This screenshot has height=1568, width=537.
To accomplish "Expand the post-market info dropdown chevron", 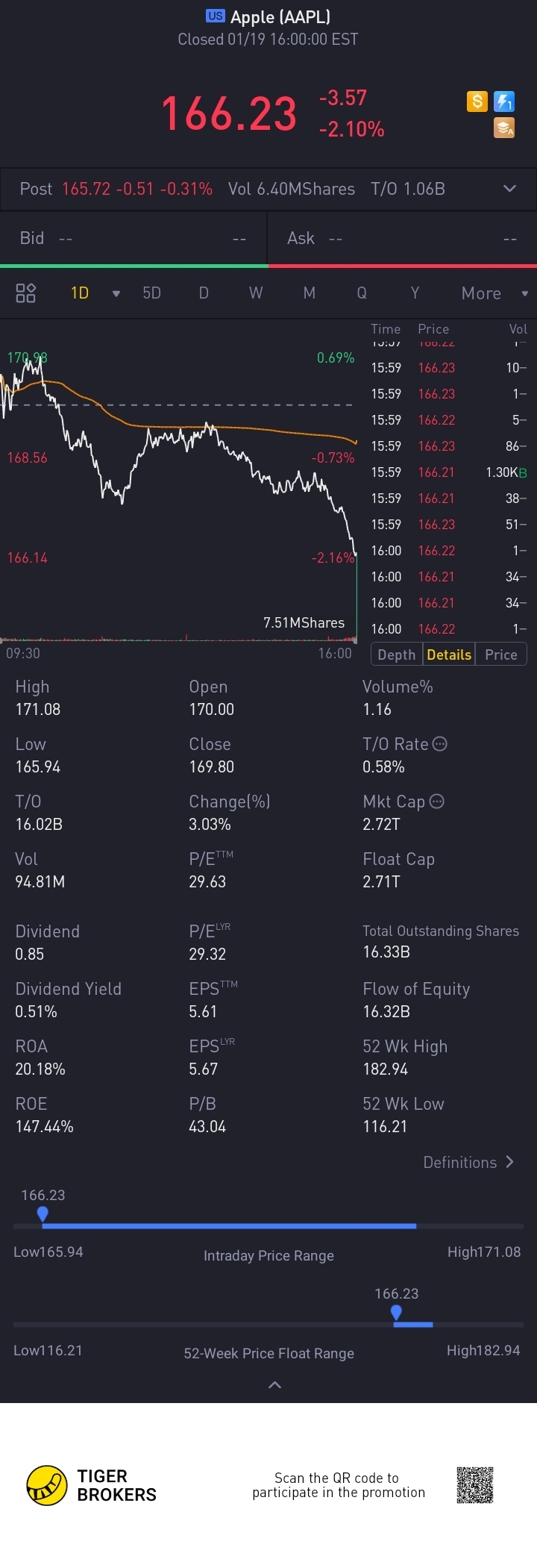I will (x=509, y=189).
